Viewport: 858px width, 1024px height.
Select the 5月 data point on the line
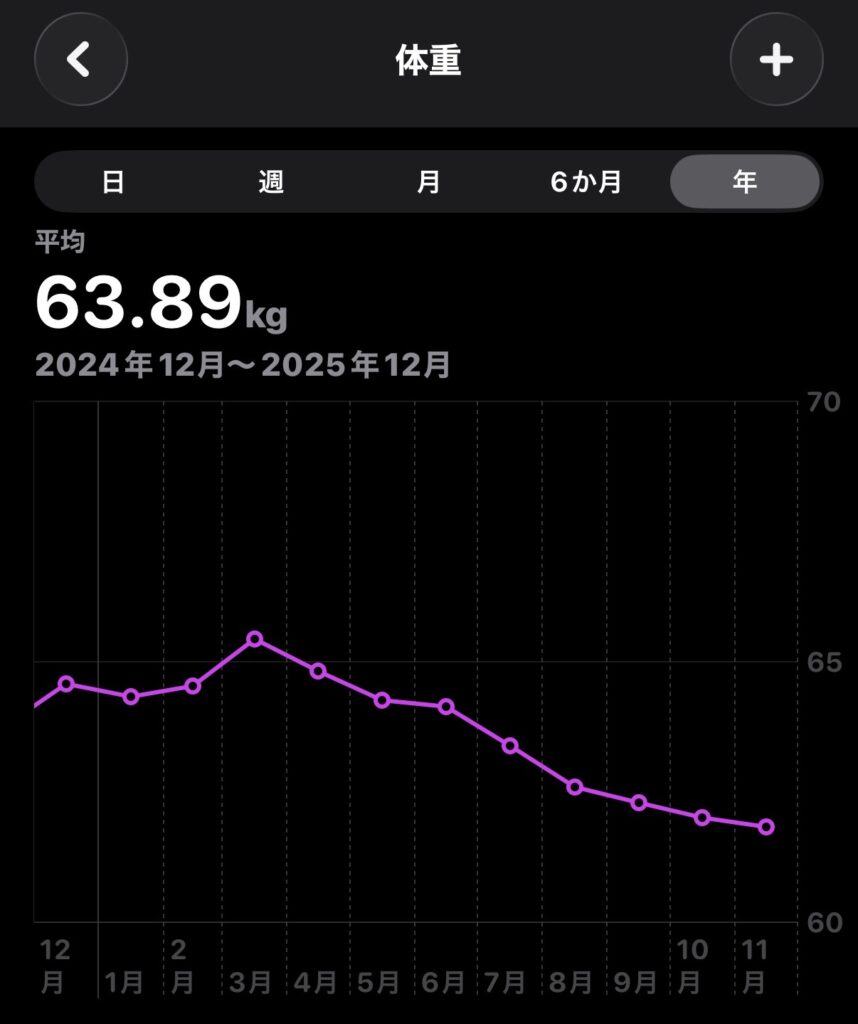(381, 700)
